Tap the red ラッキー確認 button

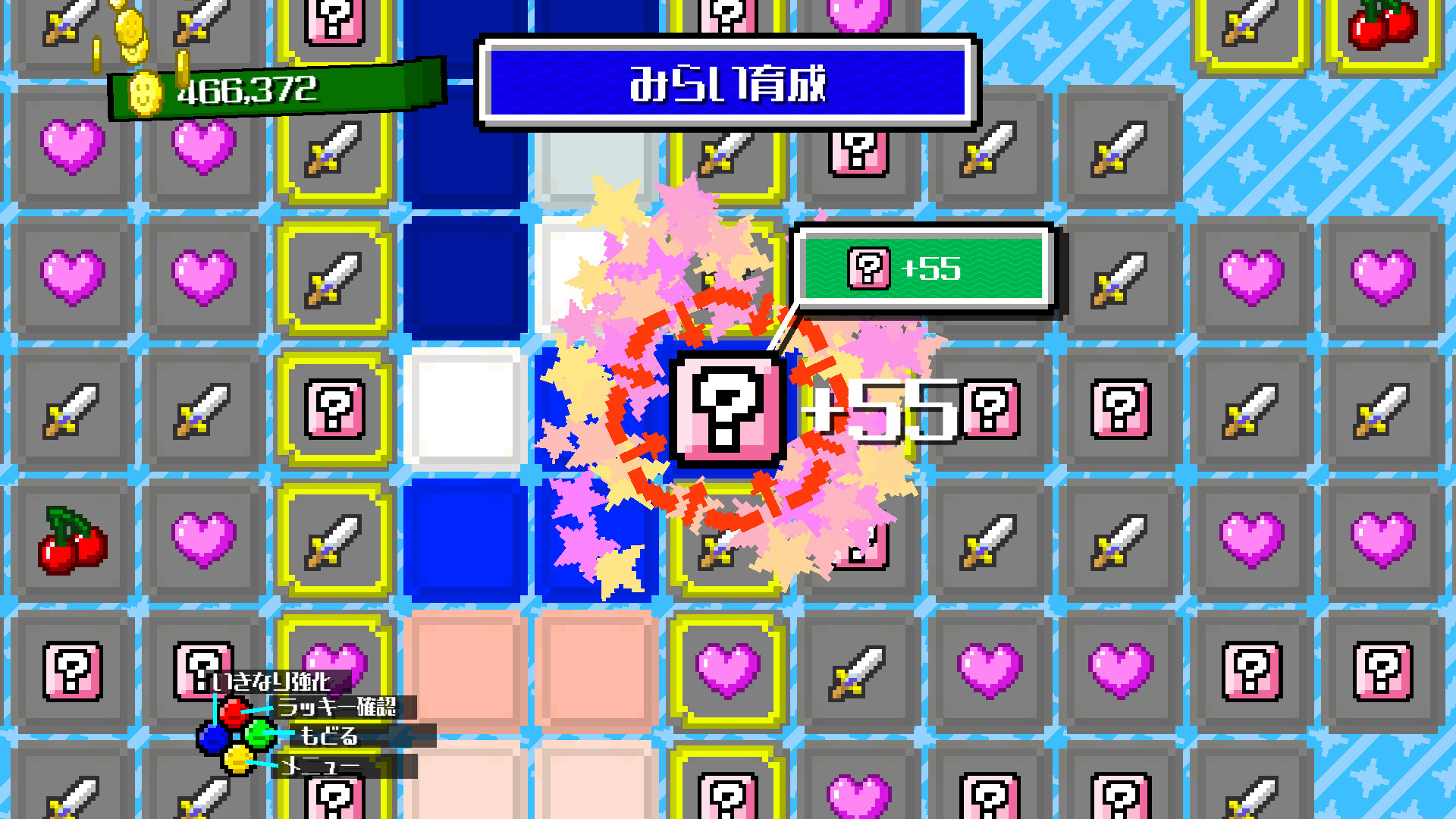click(234, 712)
